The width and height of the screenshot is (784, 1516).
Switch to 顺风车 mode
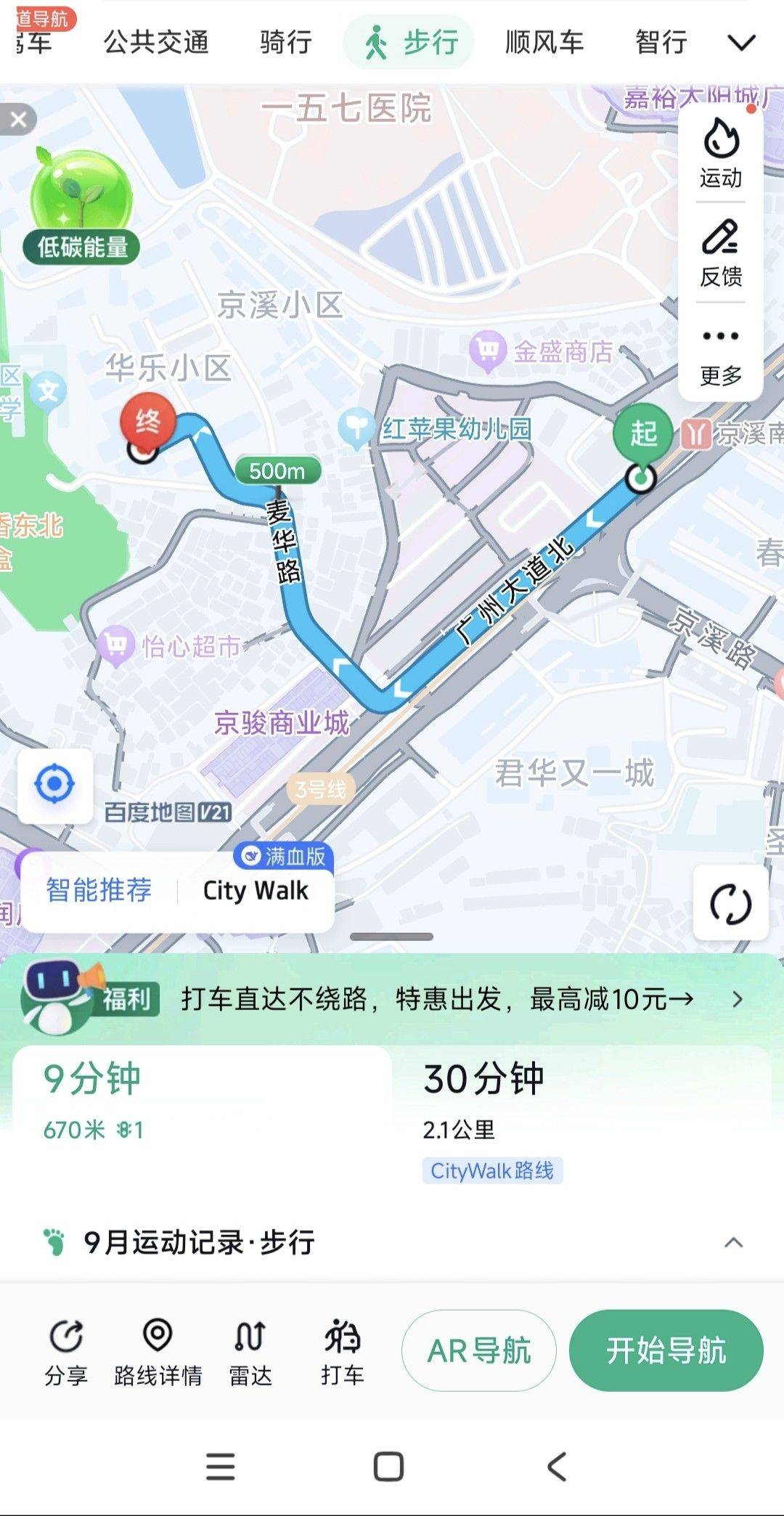(x=544, y=42)
